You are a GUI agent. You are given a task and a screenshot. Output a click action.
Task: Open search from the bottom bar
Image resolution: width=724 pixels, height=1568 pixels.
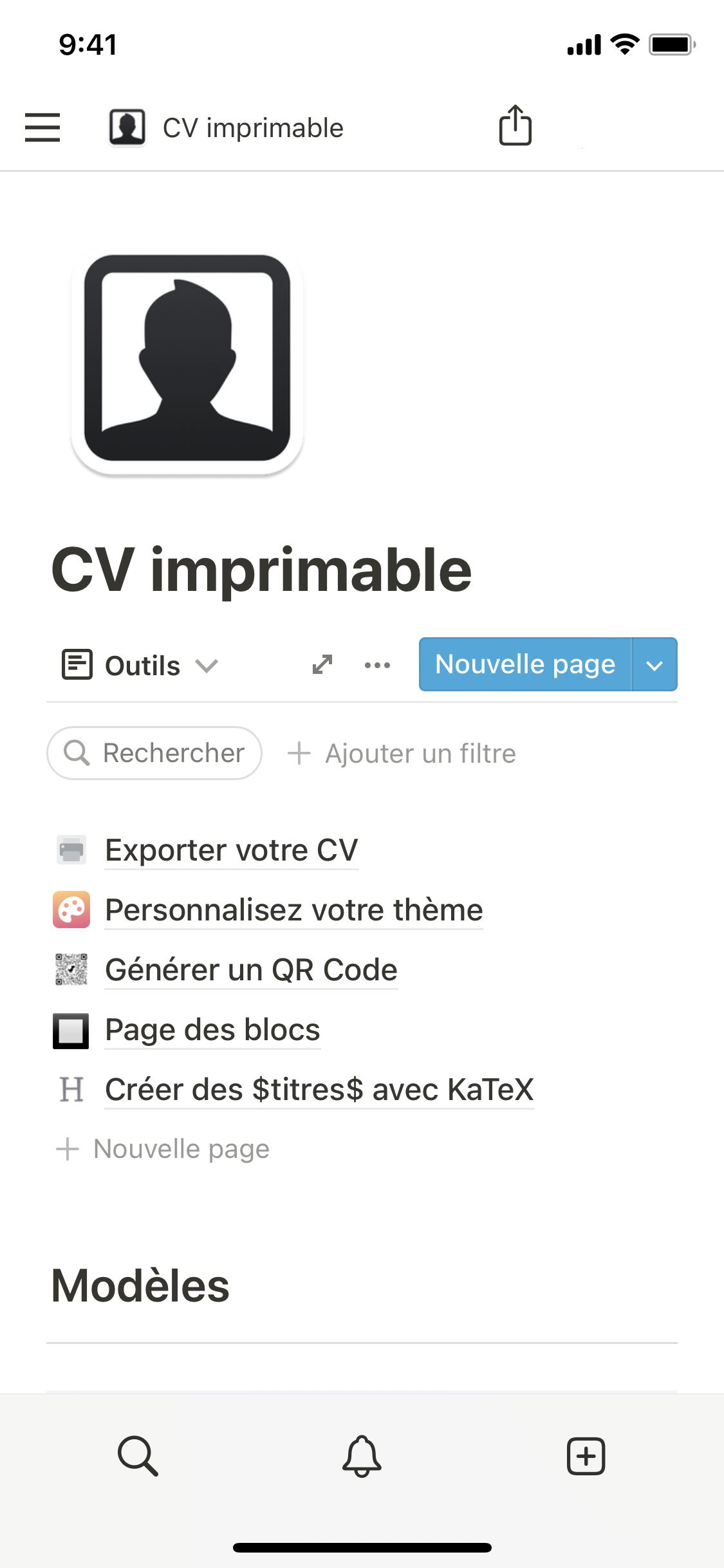click(138, 1455)
